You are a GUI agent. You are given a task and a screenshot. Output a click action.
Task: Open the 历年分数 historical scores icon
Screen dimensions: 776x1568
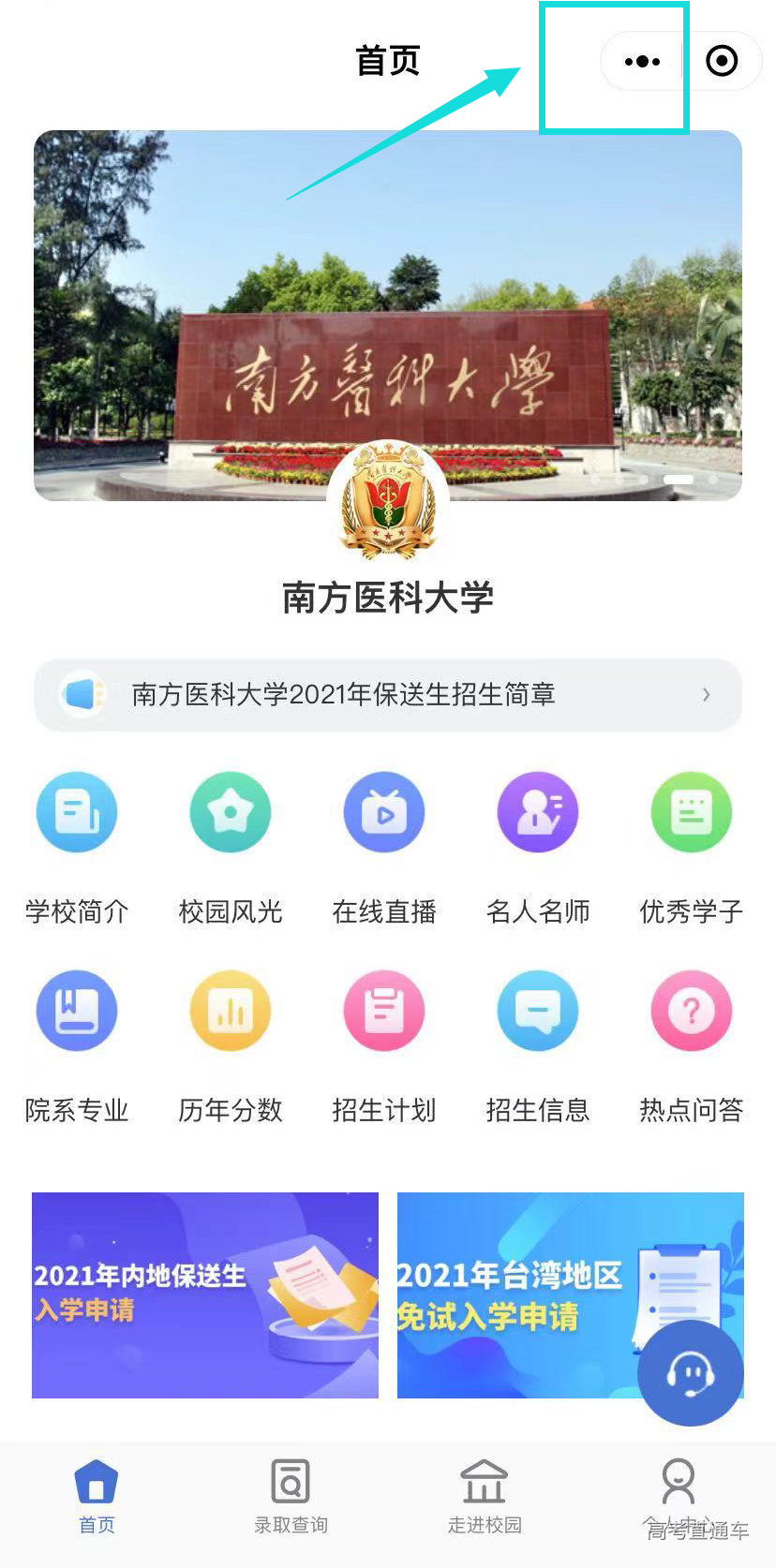[x=230, y=1011]
